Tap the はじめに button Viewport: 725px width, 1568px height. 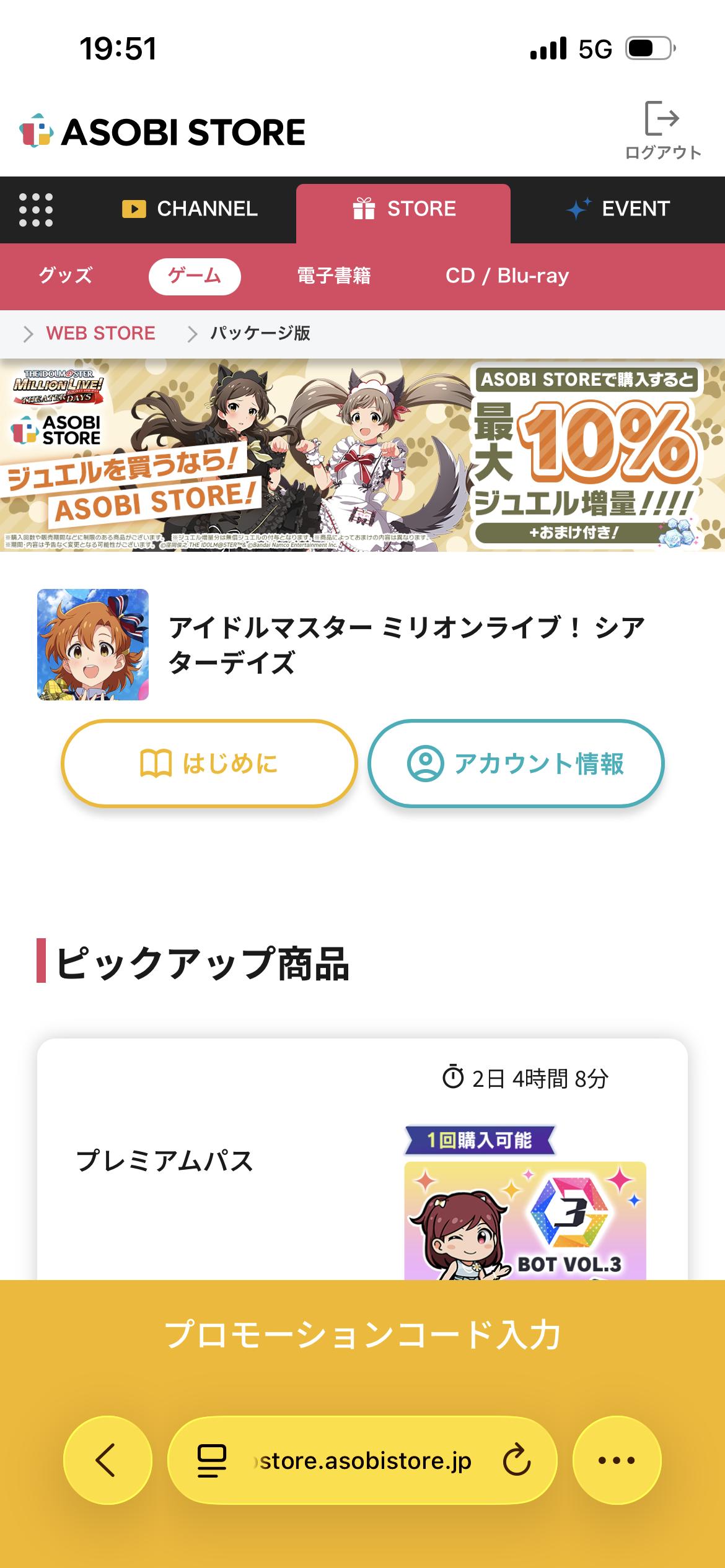[209, 763]
